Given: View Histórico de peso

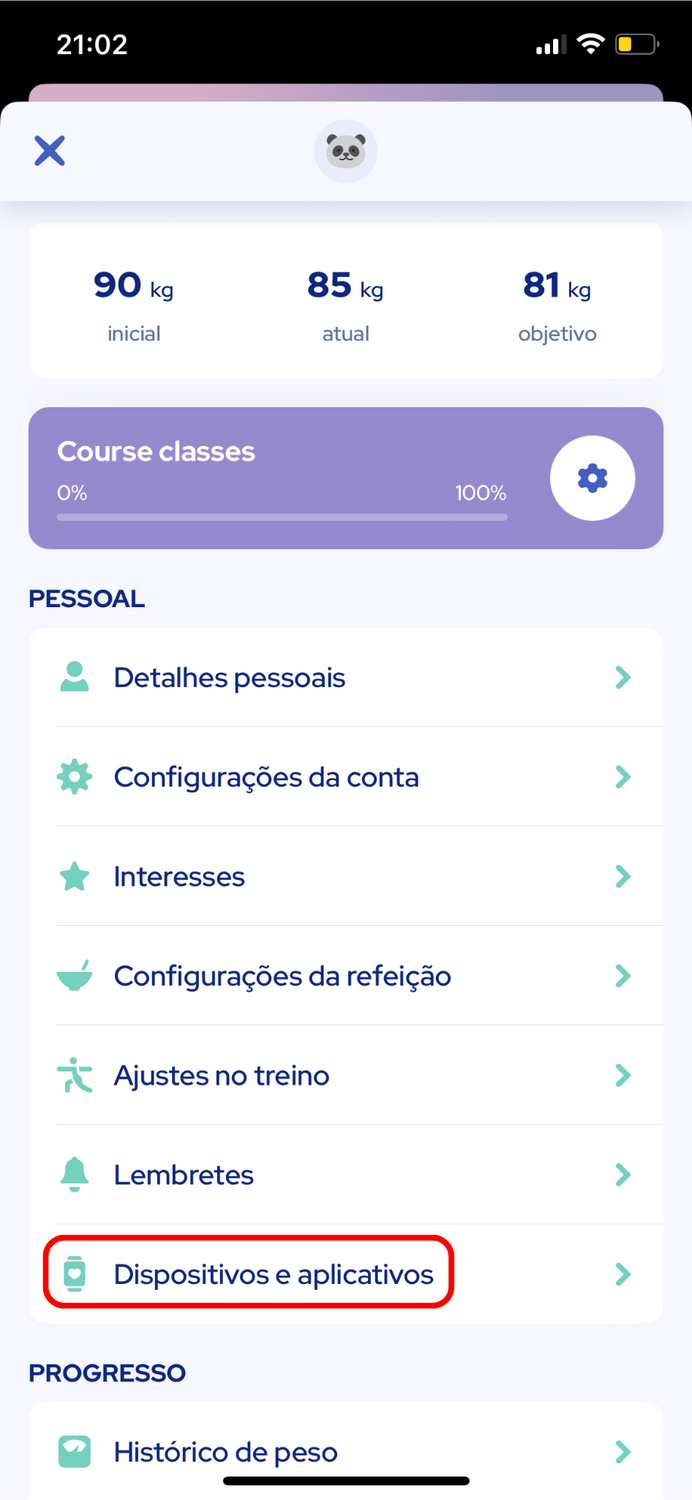Looking at the screenshot, I should (x=346, y=1451).
